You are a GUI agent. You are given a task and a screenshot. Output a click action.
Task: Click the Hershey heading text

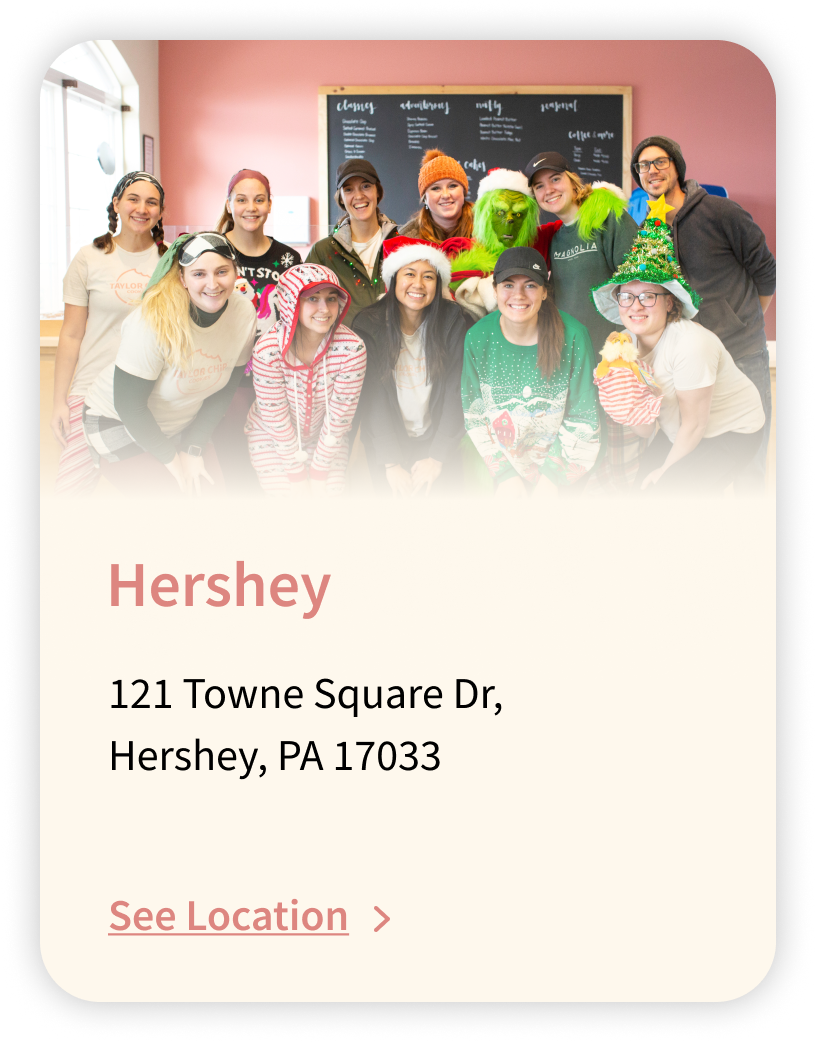[x=220, y=588]
